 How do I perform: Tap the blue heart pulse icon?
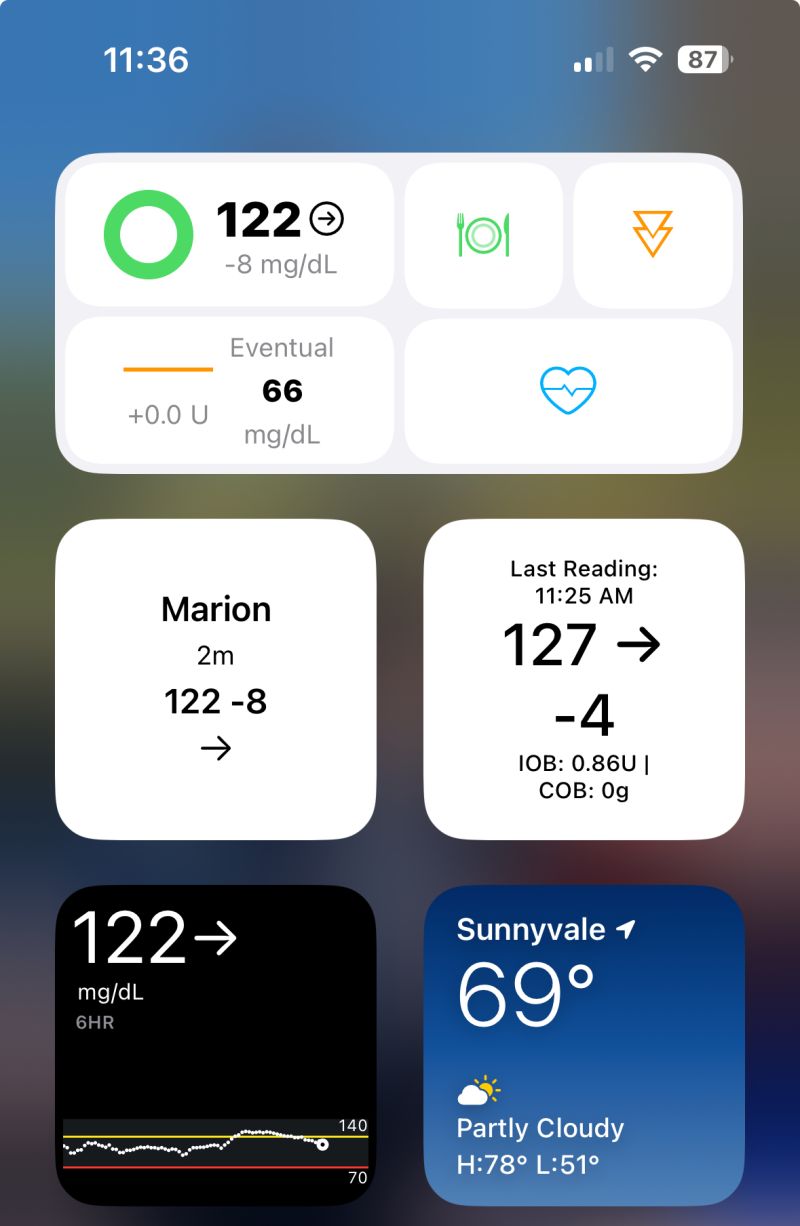pyautogui.click(x=567, y=391)
